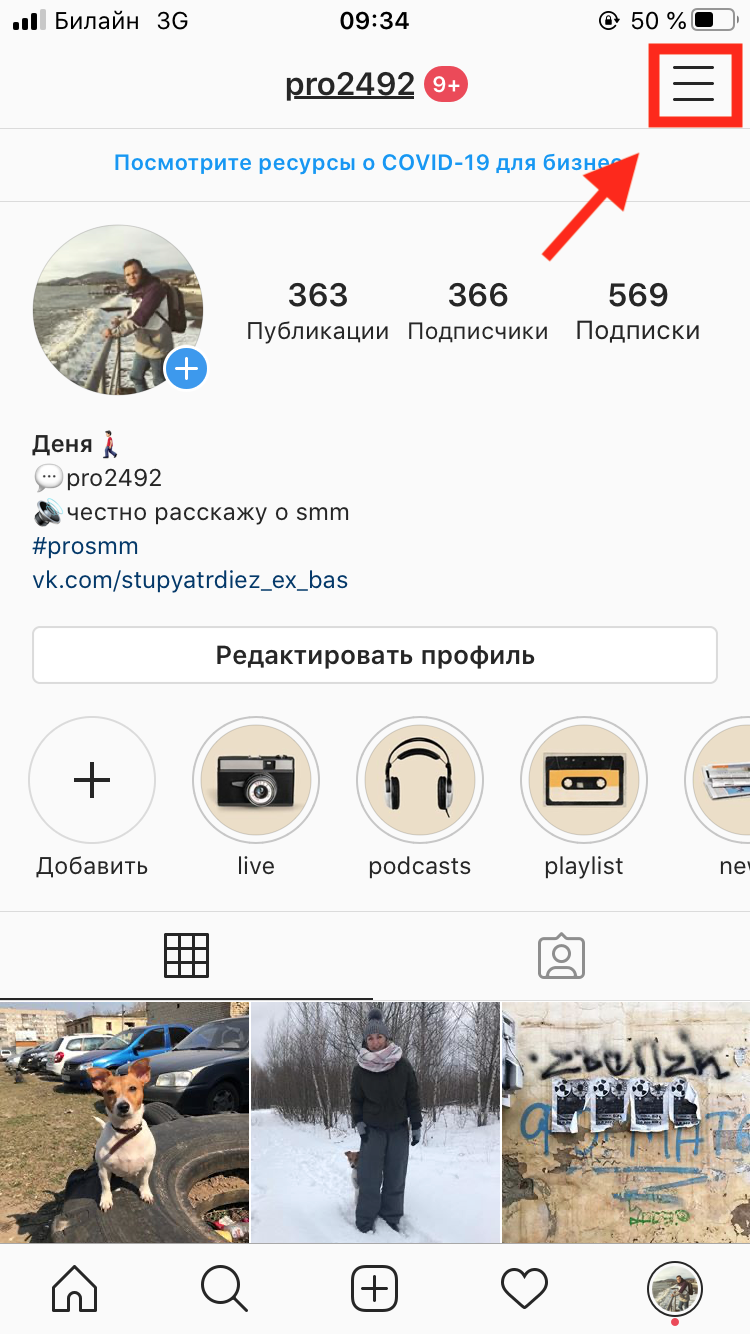Open the hamburger menu
Image resolution: width=750 pixels, height=1334 pixels.
pos(693,84)
